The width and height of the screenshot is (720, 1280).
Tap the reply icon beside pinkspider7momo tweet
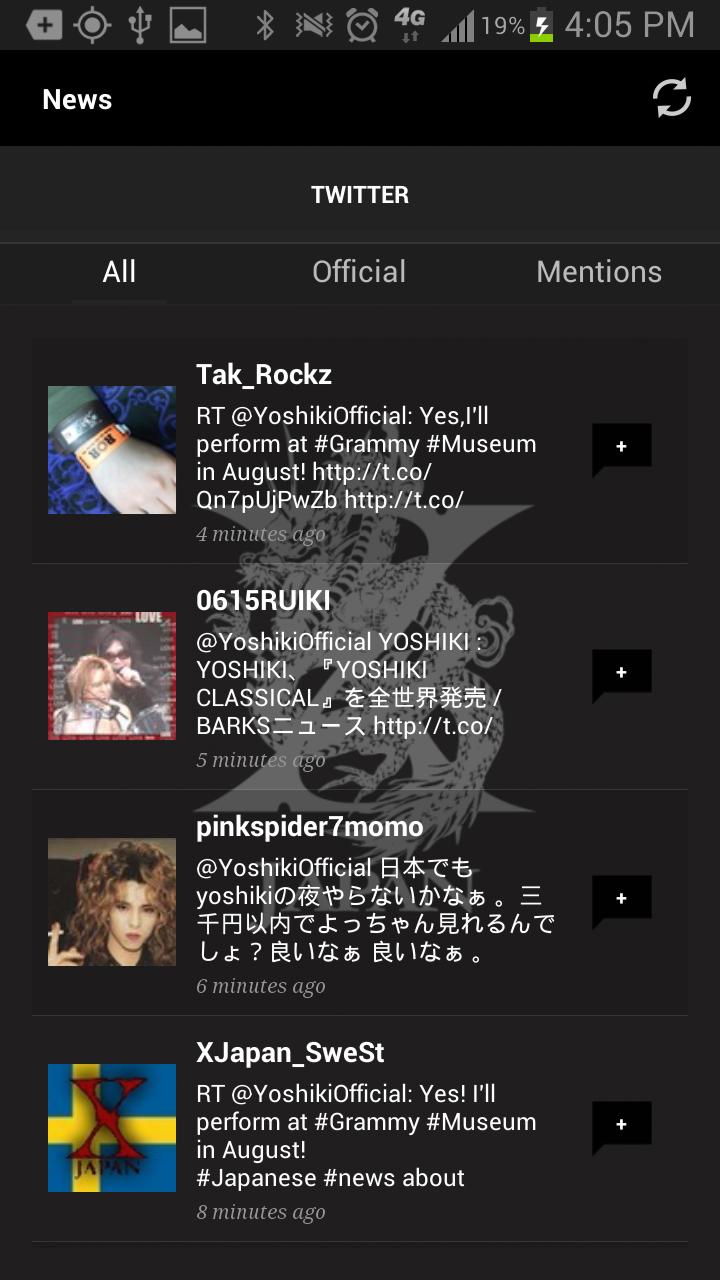click(x=620, y=899)
